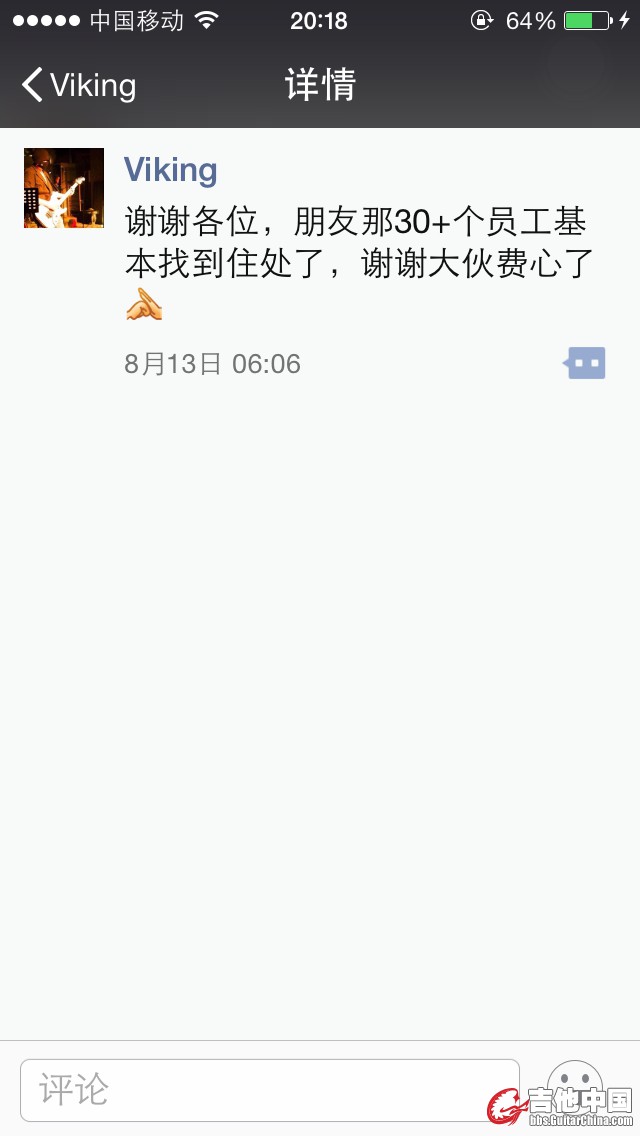Focus the 评论 comment field
640x1136 pixels.
(270, 1089)
